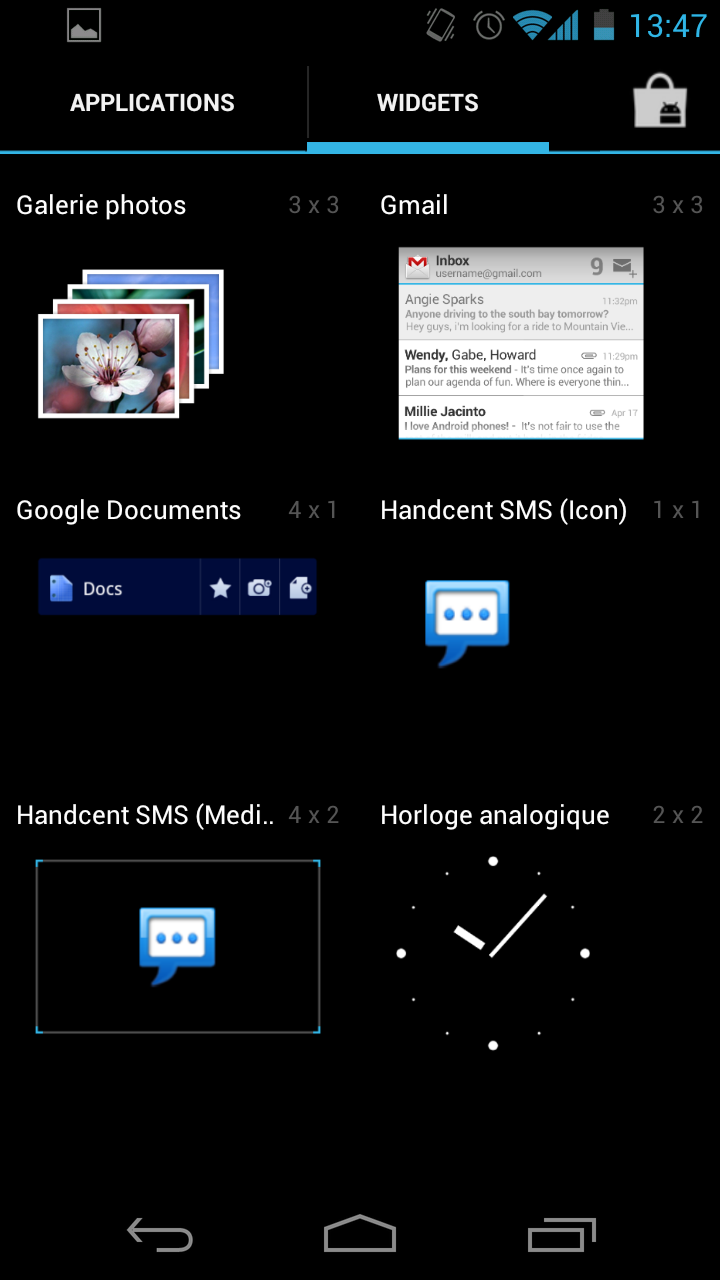The width and height of the screenshot is (720, 1280).
Task: Go back with the navigation bar arrow
Action: point(160,1236)
